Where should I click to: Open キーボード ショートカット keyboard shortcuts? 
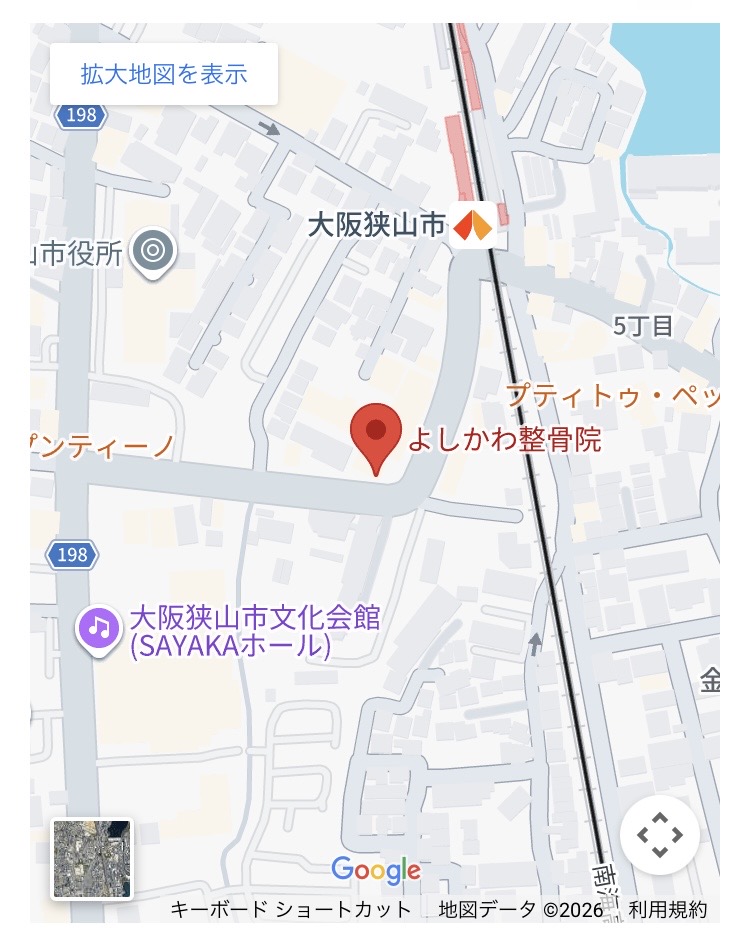[x=291, y=910]
